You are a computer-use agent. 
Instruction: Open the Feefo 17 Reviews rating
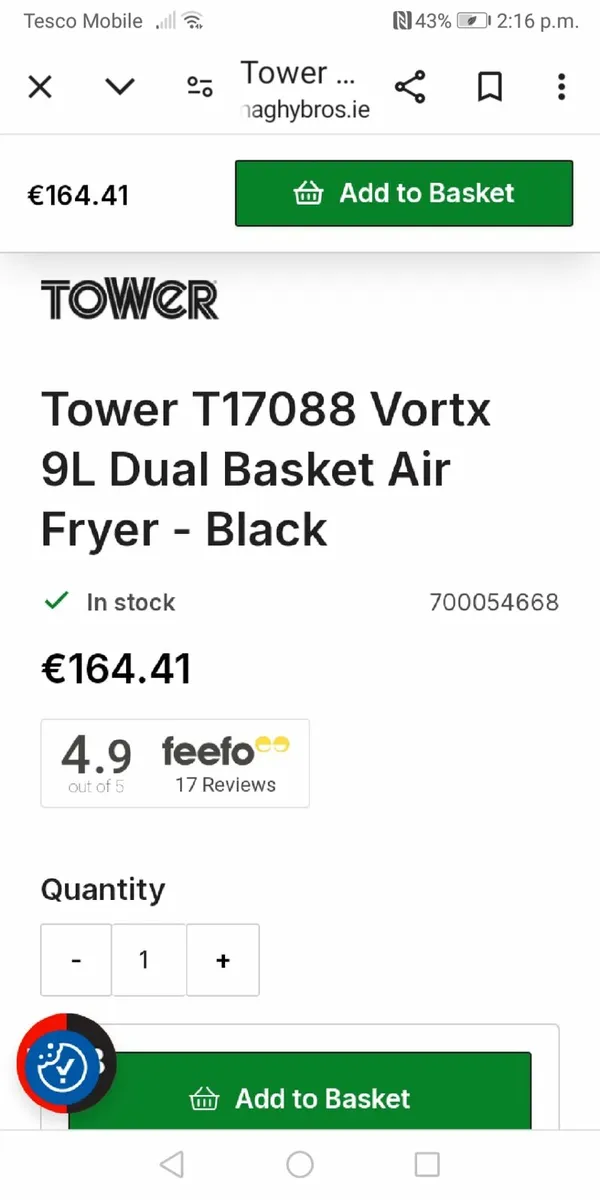pyautogui.click(x=175, y=763)
